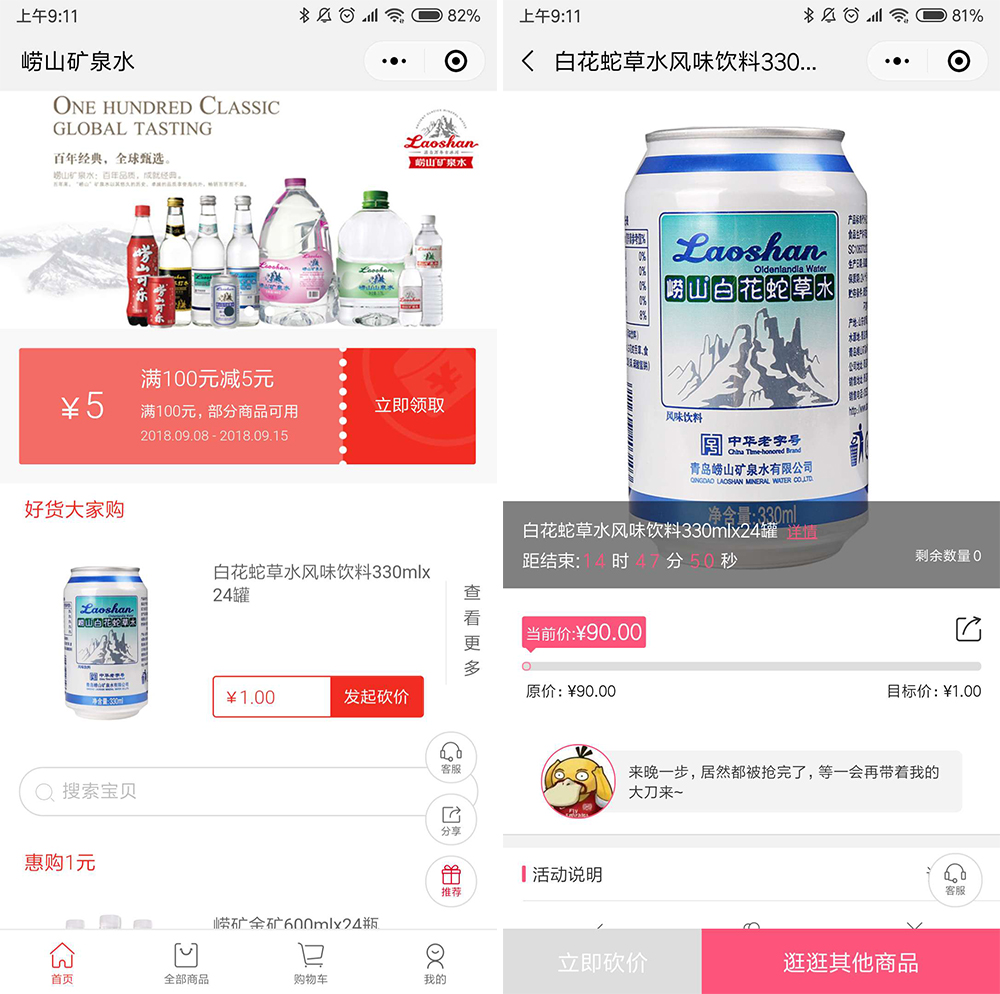Tap the 立即砍价 button
Viewport: 1000px width, 994px height.
[x=602, y=962]
